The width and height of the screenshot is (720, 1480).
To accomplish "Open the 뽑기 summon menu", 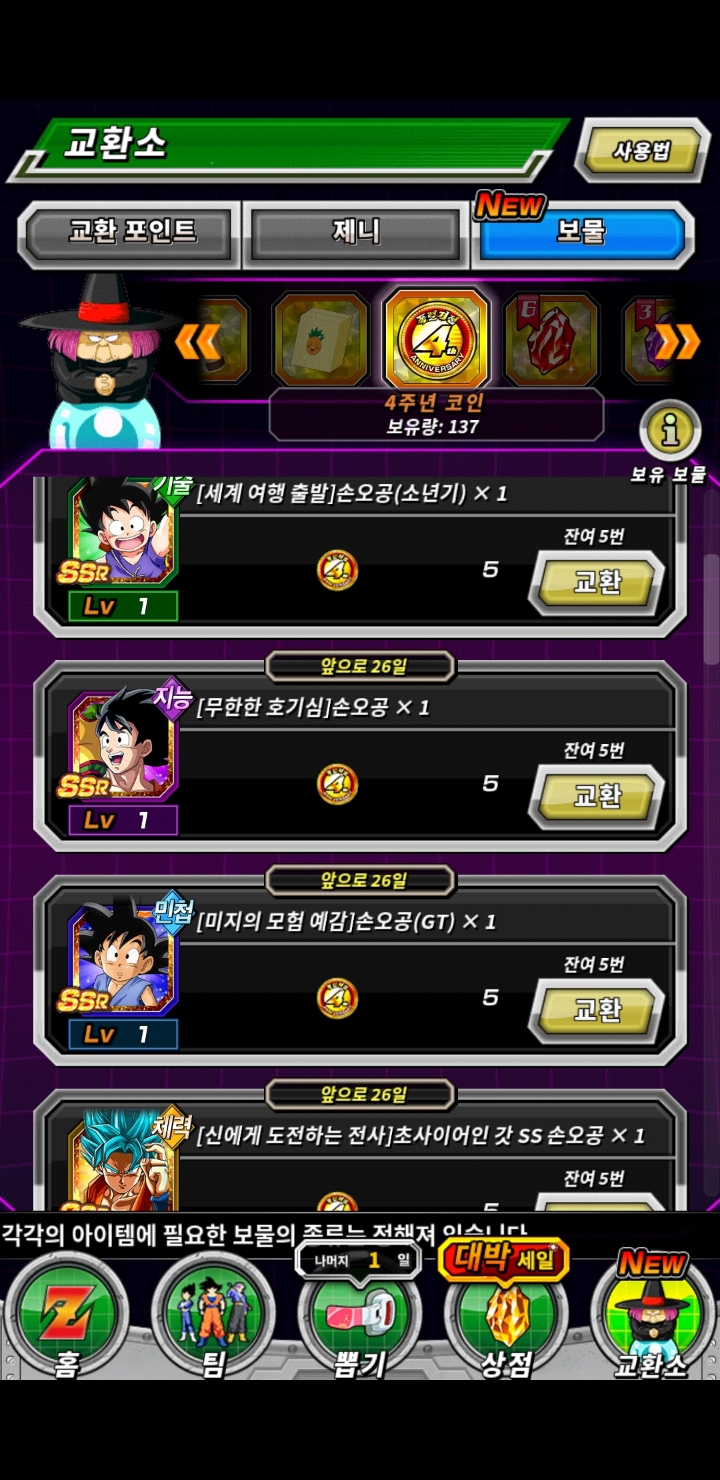I will point(359,1320).
